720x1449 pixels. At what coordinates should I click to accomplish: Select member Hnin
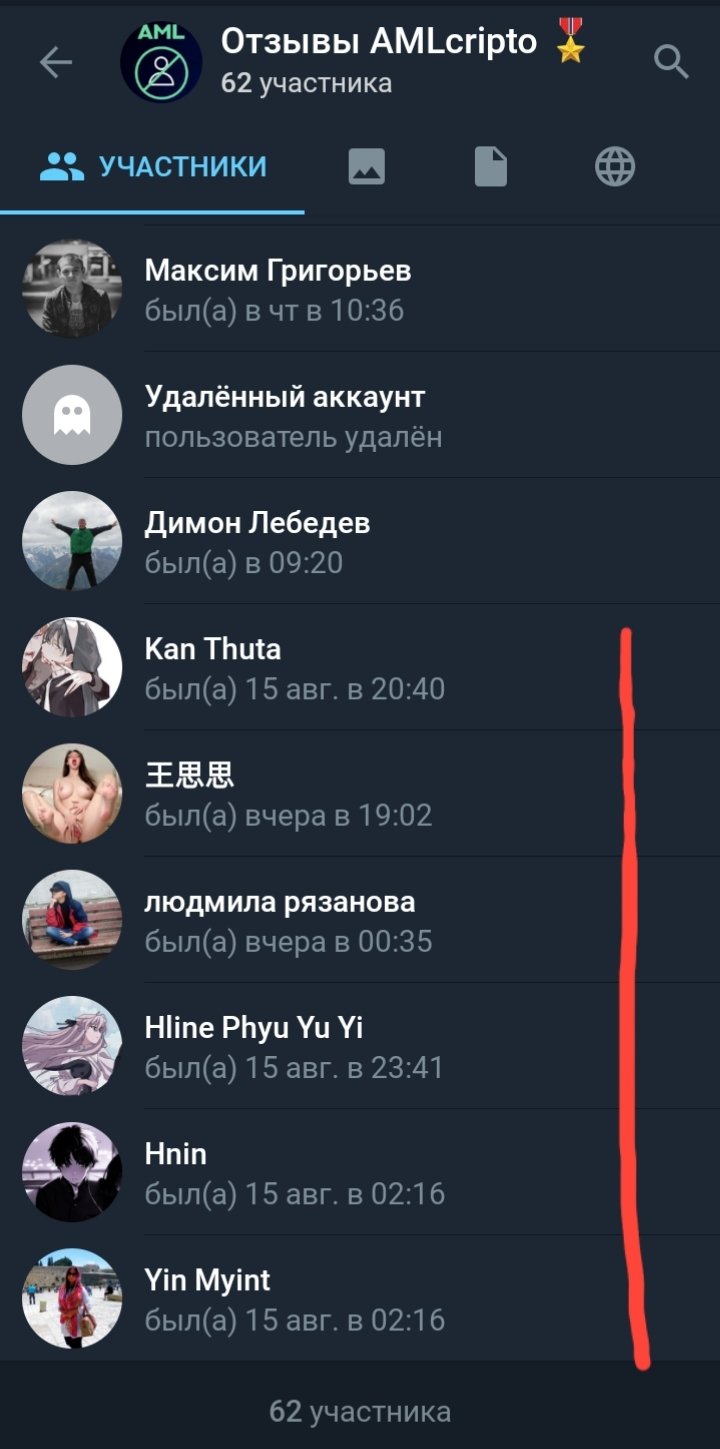176,1171
